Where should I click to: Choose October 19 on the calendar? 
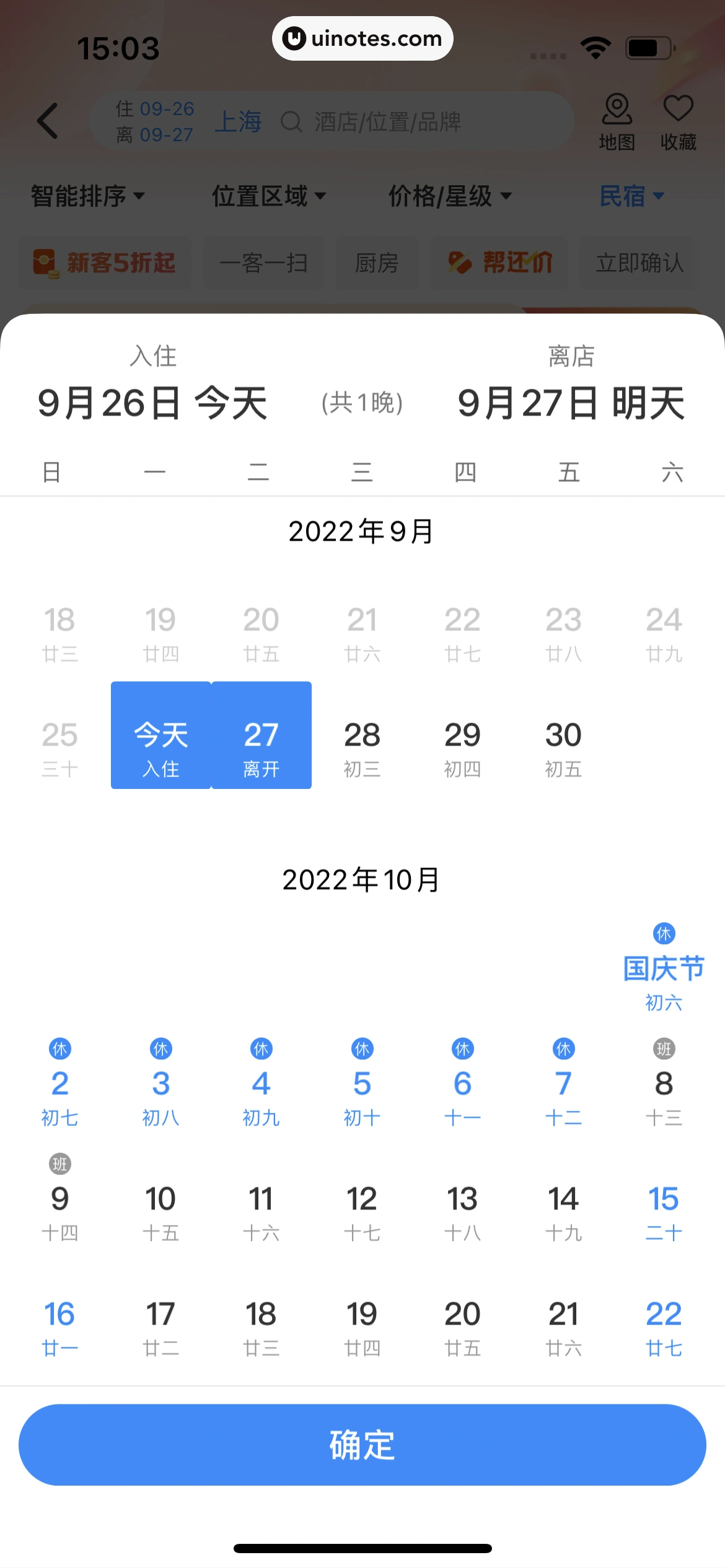[x=362, y=1325]
